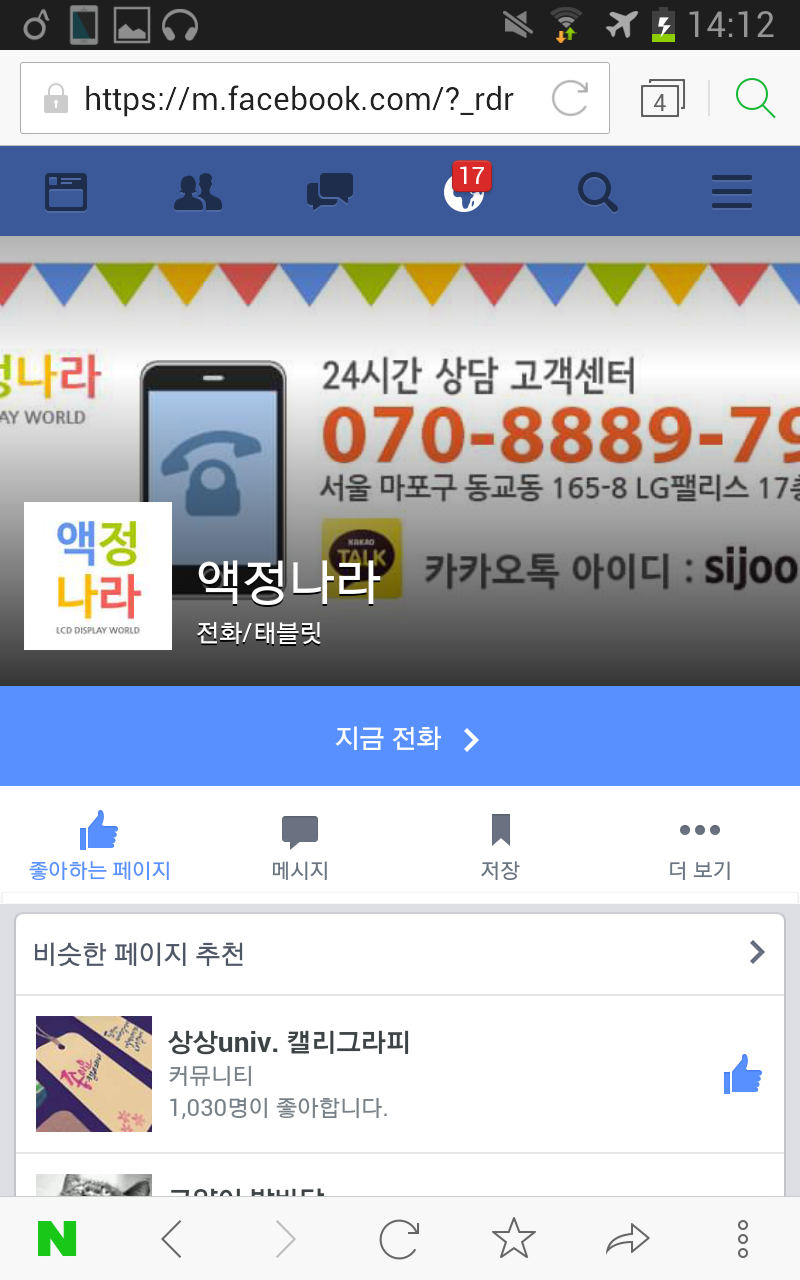The image size is (800, 1280).
Task: Open 더 보기 more options
Action: pos(700,845)
